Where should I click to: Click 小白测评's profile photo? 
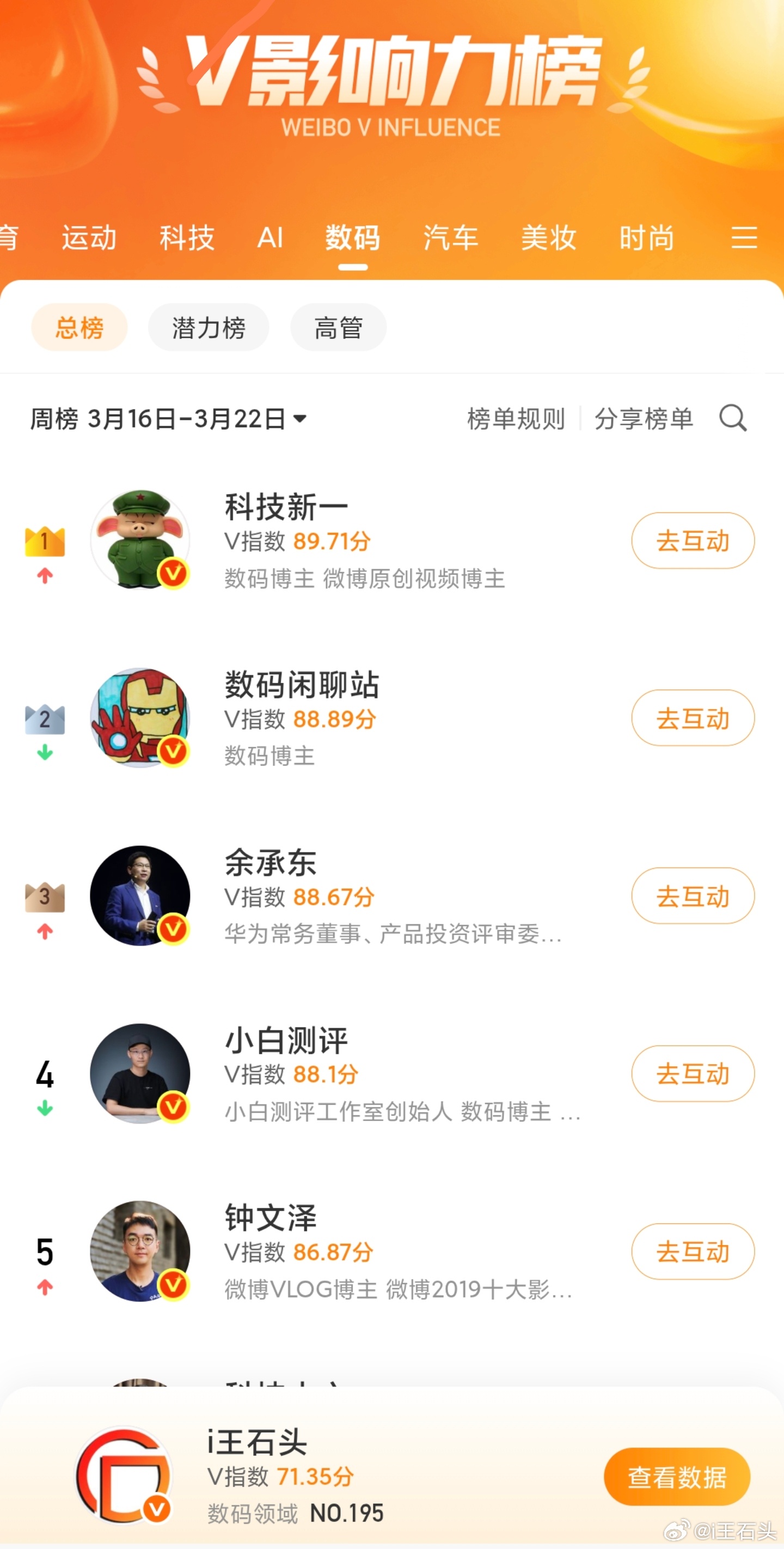click(140, 1074)
